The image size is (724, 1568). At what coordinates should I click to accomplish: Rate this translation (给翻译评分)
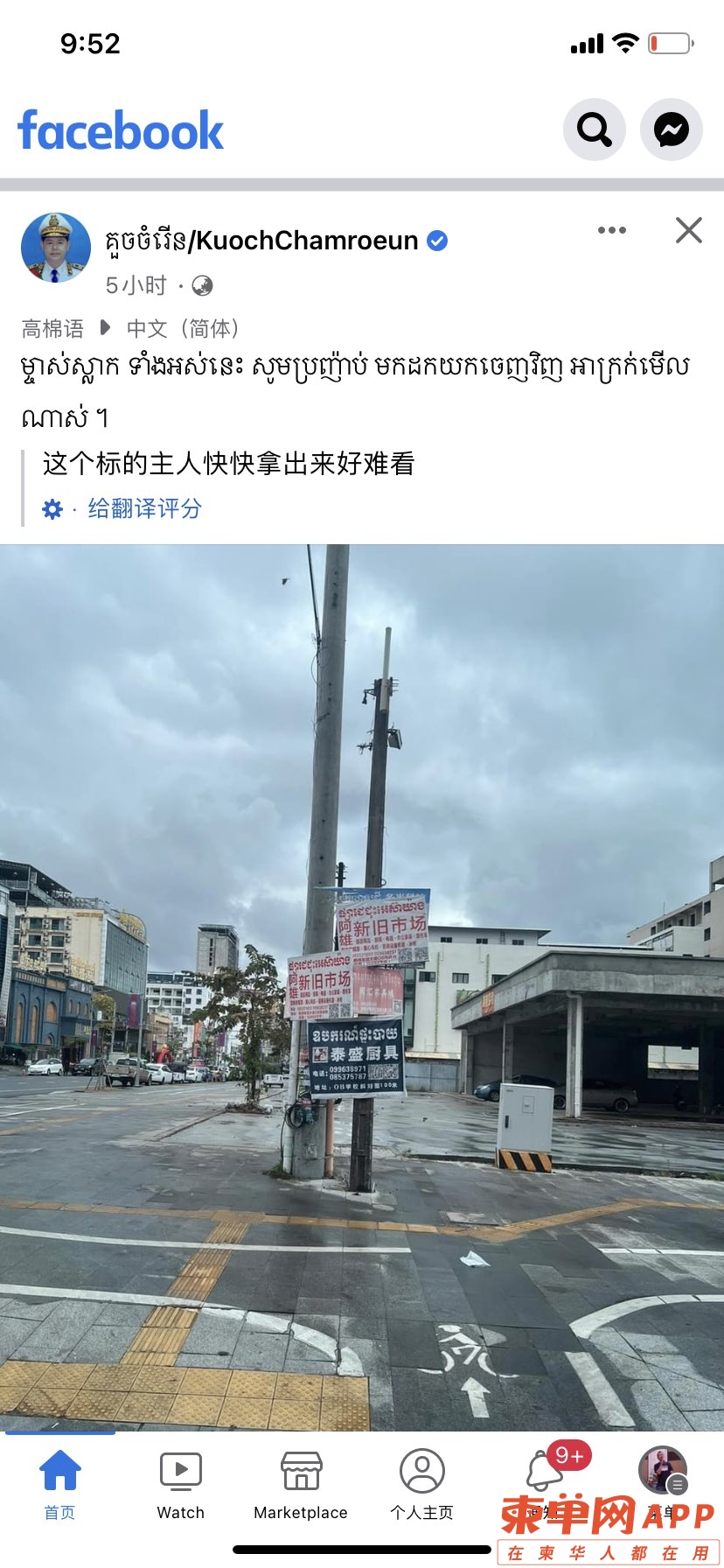[144, 508]
